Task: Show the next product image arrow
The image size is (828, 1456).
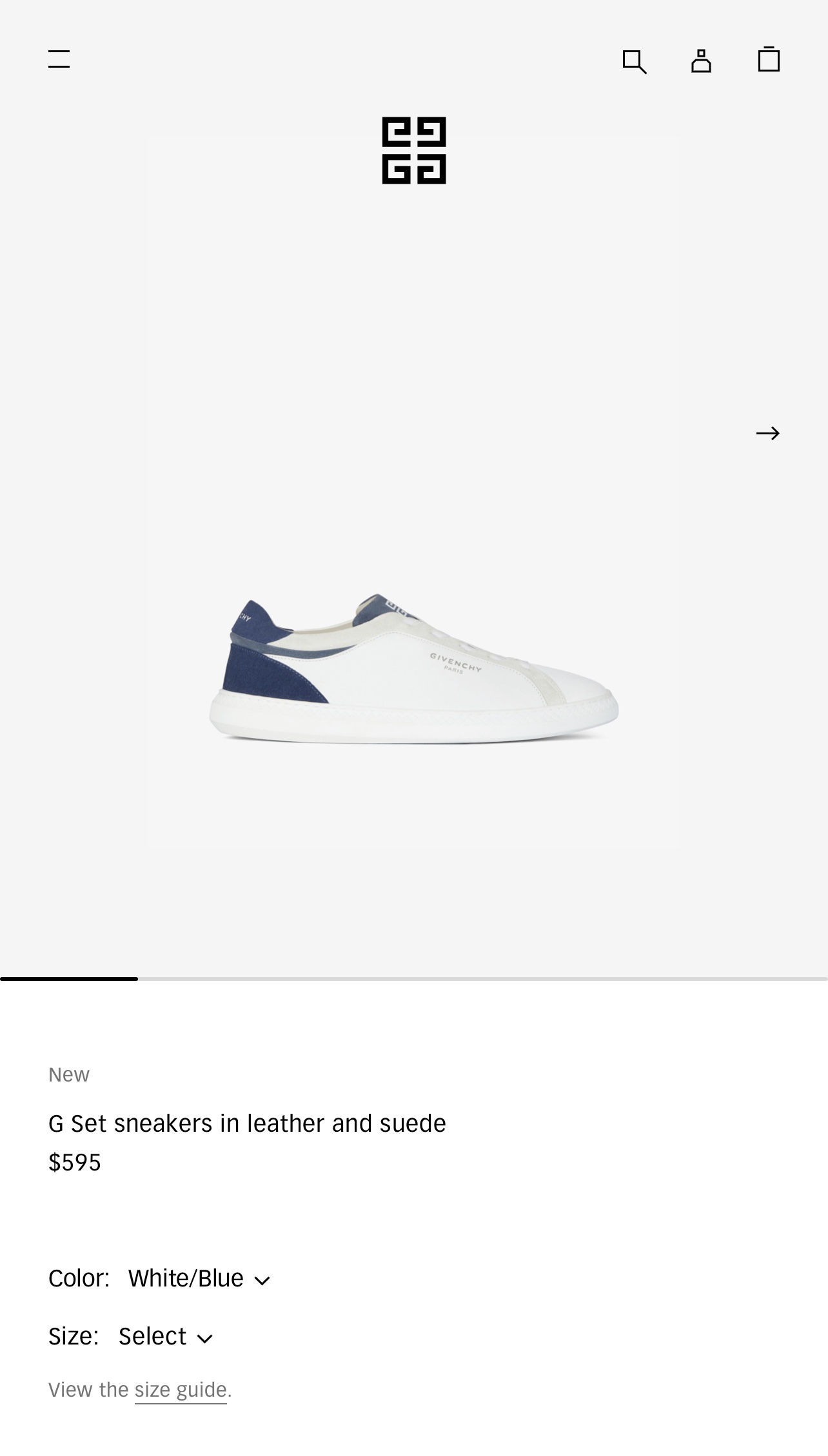Action: coord(767,434)
